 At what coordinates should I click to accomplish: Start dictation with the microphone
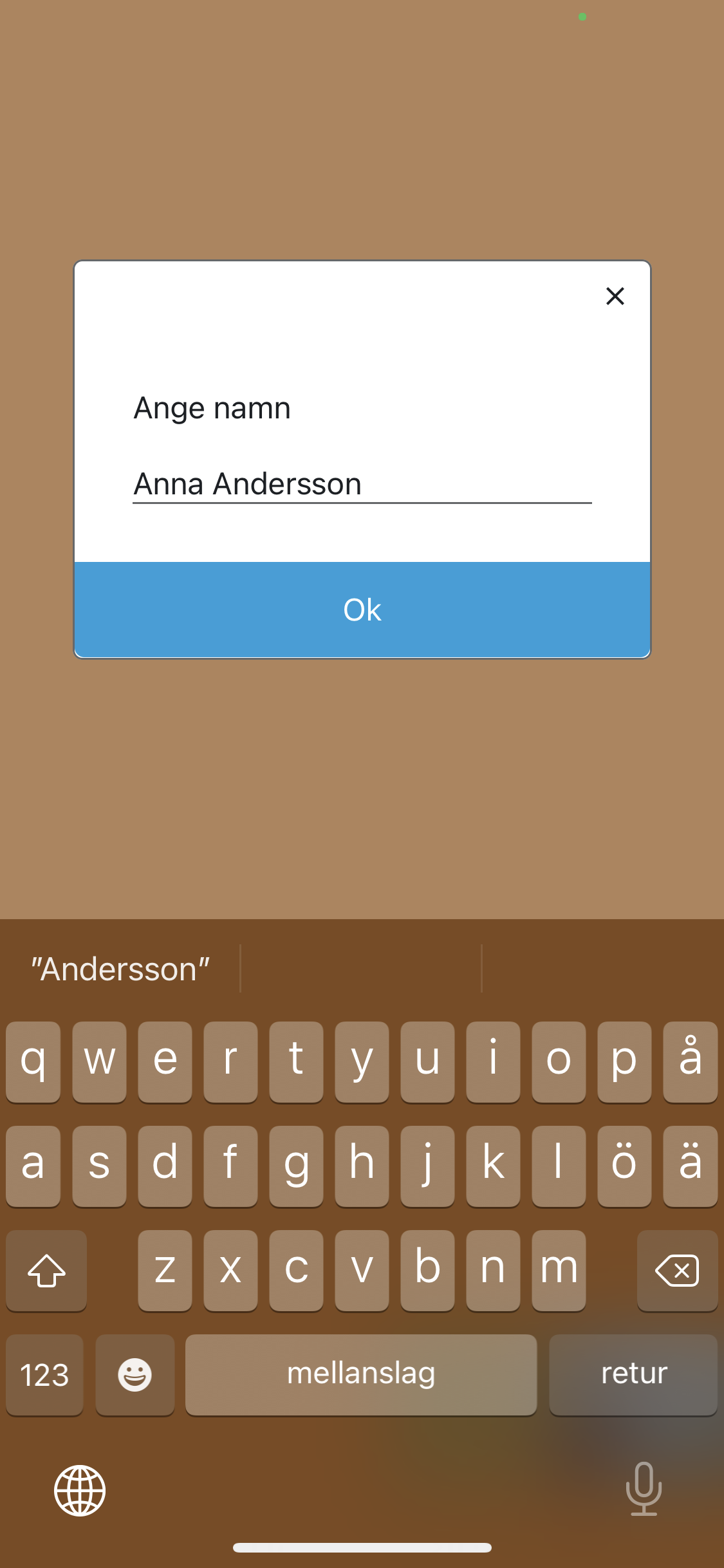click(x=644, y=1488)
